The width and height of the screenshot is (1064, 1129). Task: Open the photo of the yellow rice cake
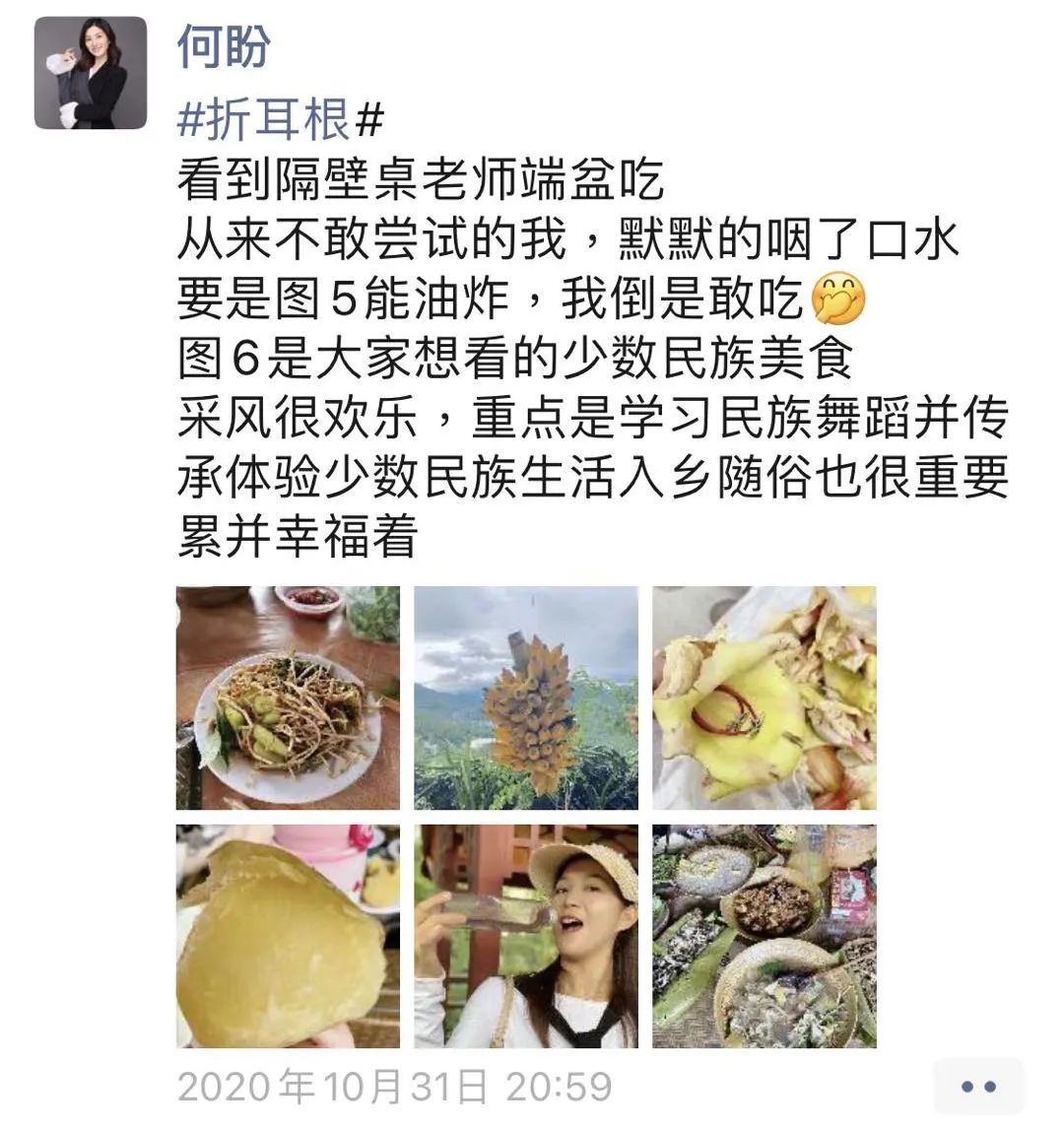[x=288, y=936]
